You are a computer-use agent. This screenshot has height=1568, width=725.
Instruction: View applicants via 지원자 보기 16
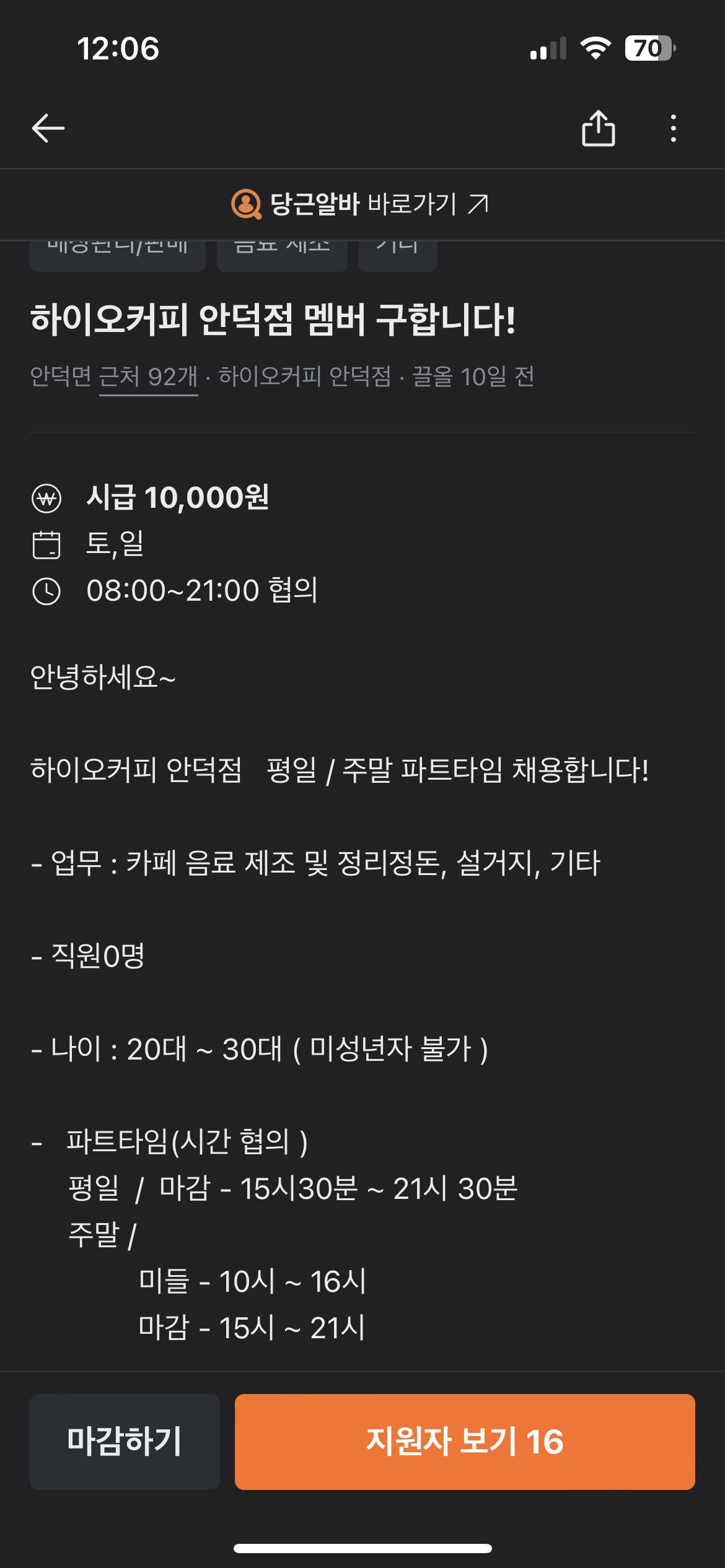coord(465,1442)
